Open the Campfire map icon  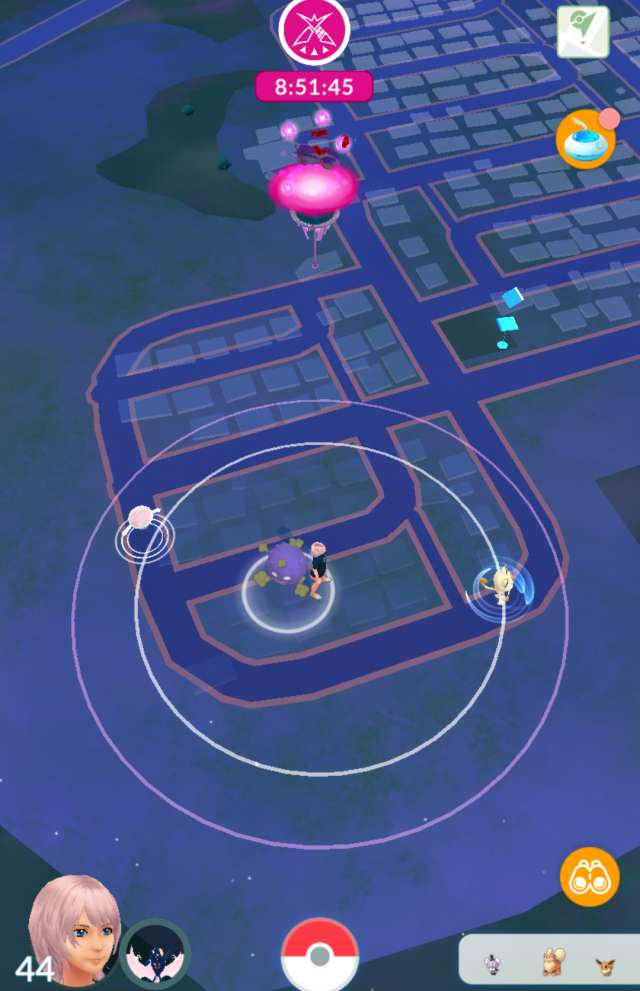583,31
